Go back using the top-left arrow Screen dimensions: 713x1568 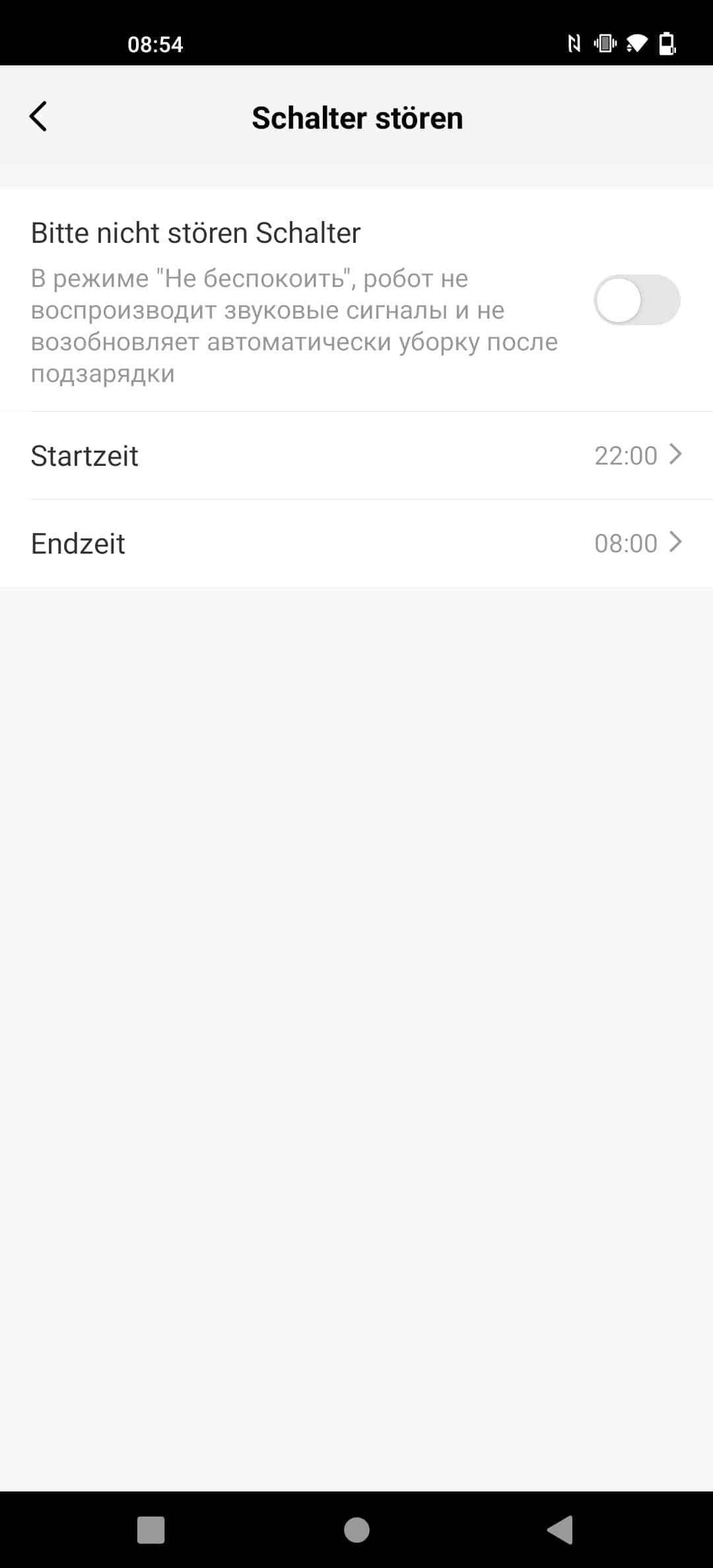pyautogui.click(x=38, y=117)
